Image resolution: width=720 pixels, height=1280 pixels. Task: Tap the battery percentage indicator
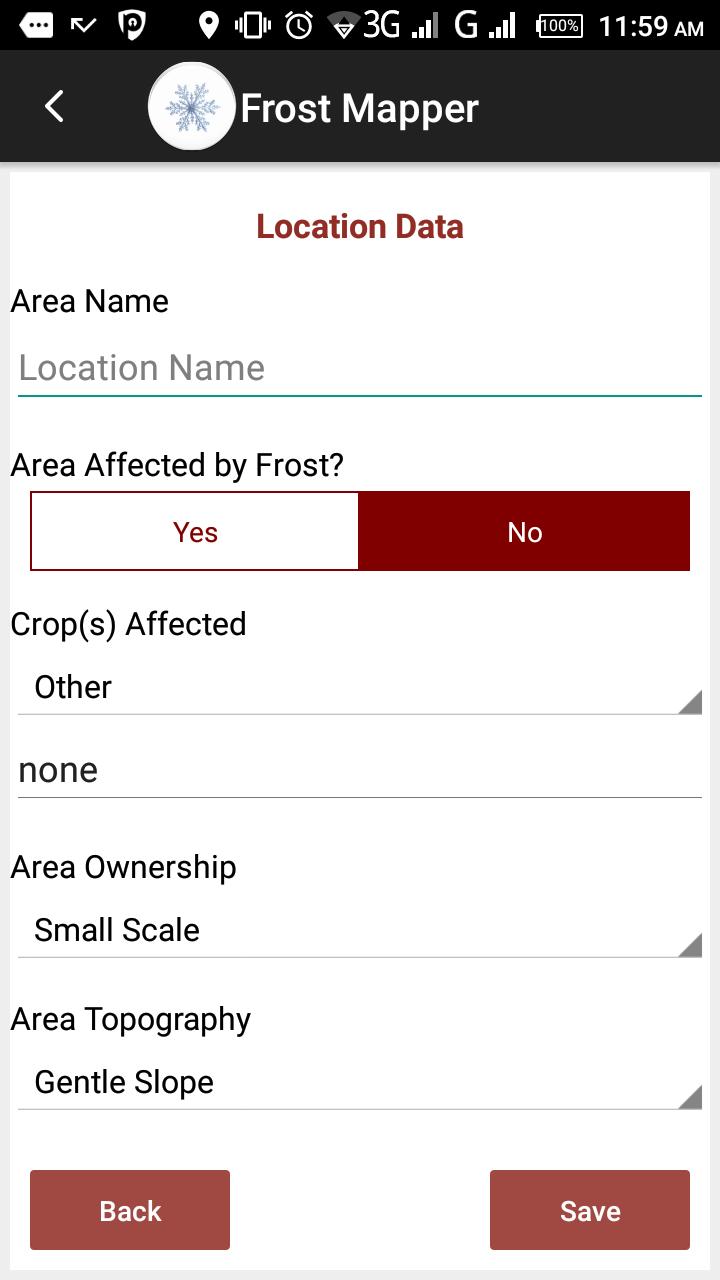[560, 25]
